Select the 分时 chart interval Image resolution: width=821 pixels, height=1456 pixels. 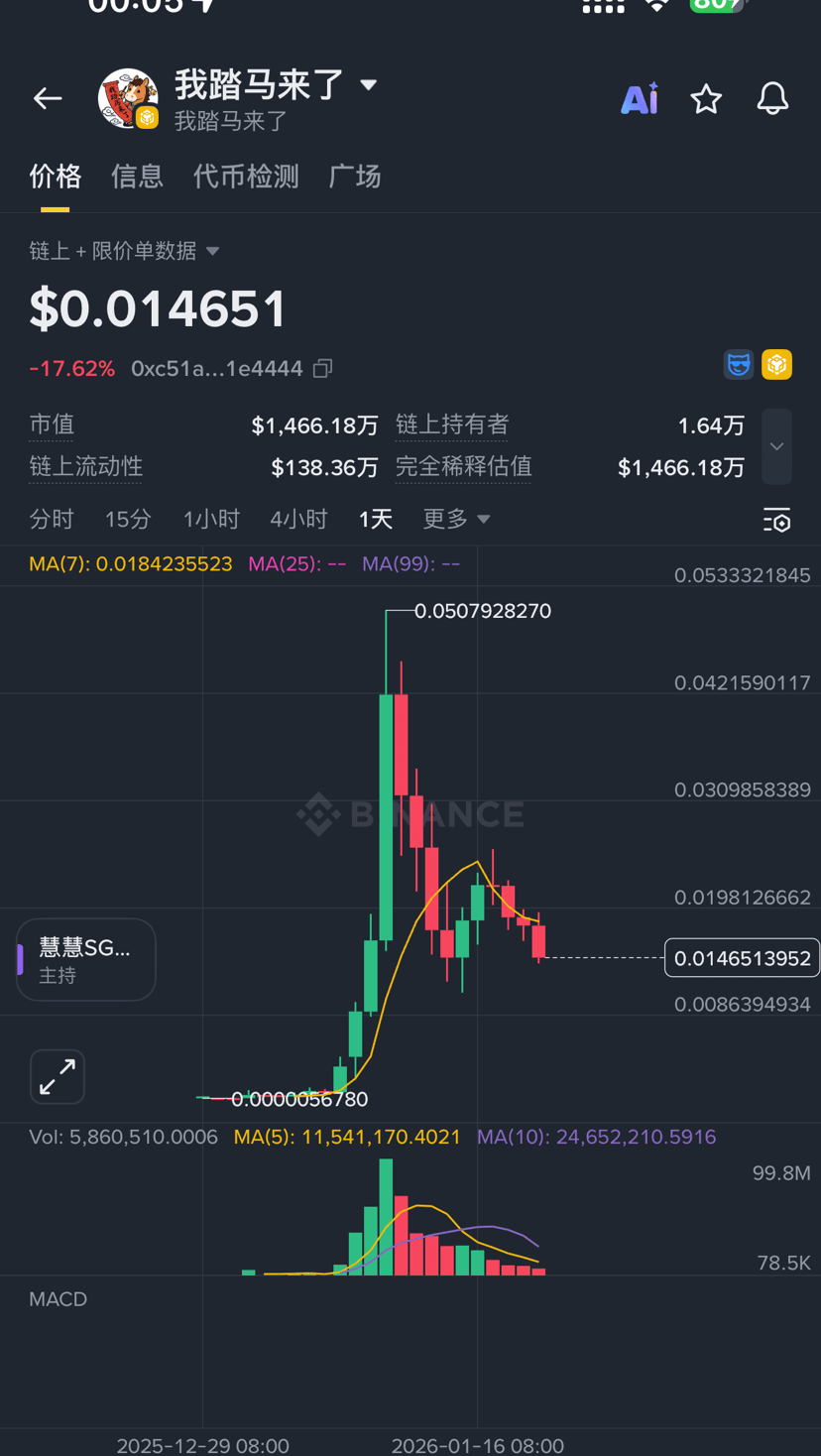point(52,519)
